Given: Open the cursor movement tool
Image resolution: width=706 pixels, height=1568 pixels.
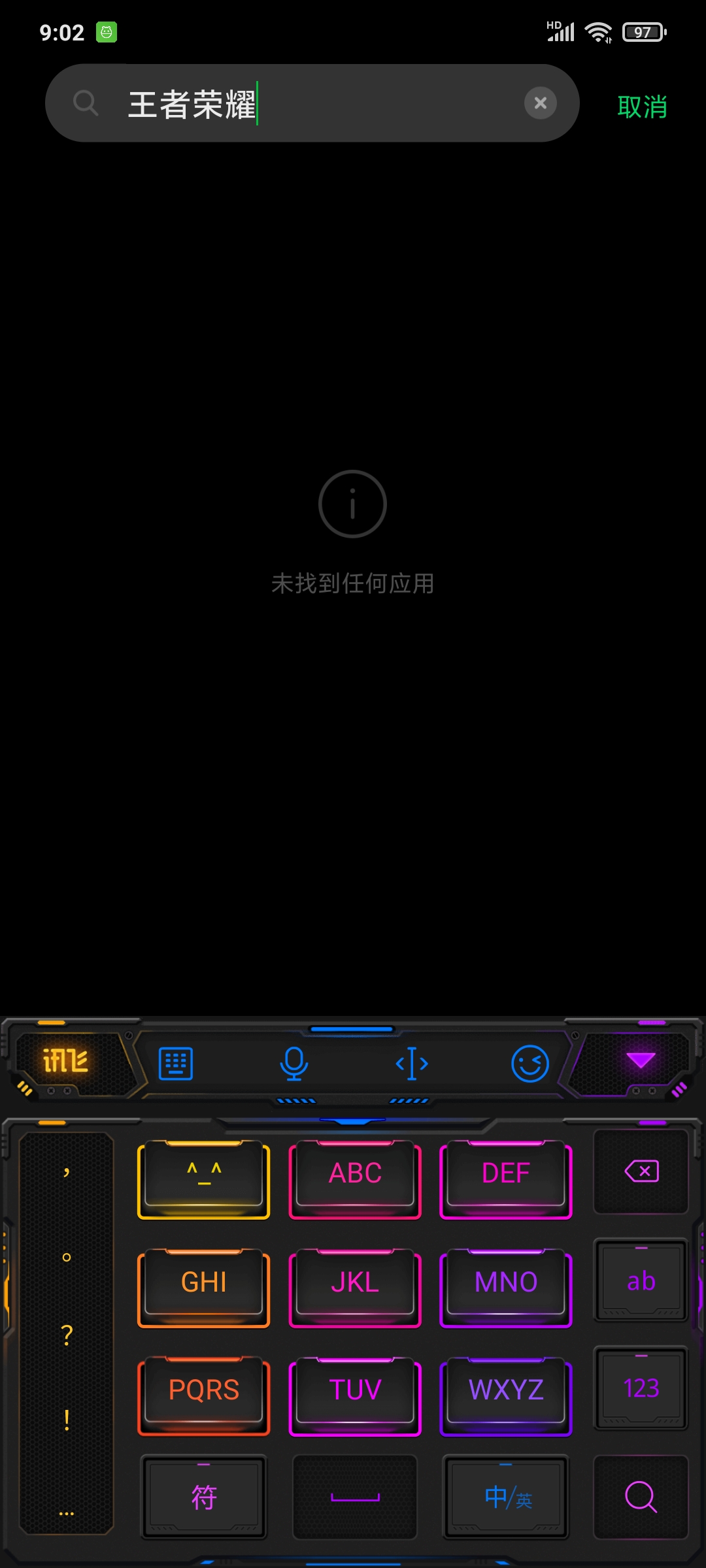Looking at the screenshot, I should (412, 1064).
